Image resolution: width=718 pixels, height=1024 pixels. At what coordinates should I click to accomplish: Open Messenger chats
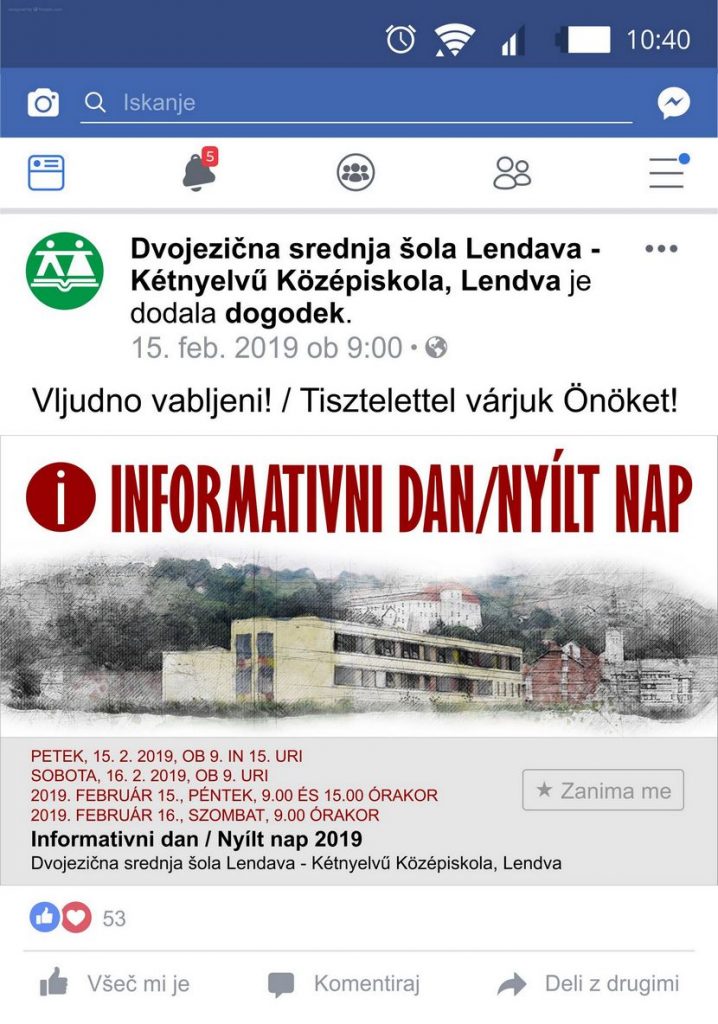pyautogui.click(x=674, y=102)
